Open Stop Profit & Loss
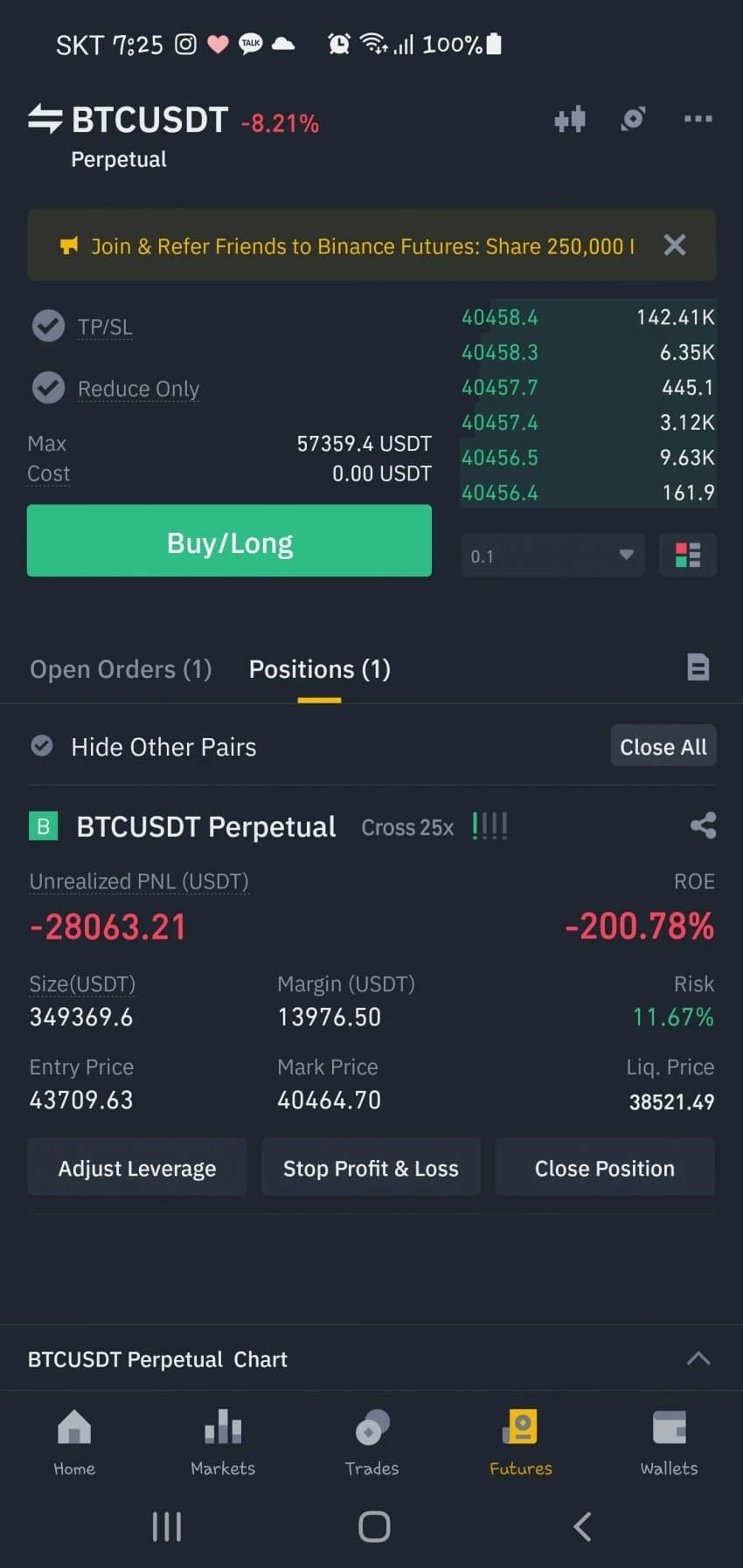743x1568 pixels. [371, 1168]
